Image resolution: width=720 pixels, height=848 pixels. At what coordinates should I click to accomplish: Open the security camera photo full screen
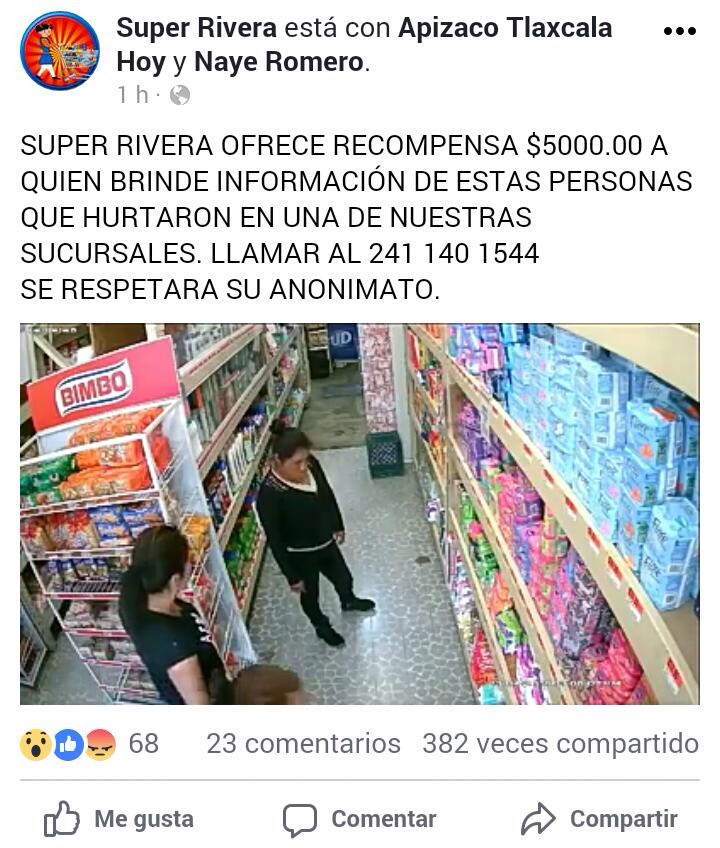[360, 514]
